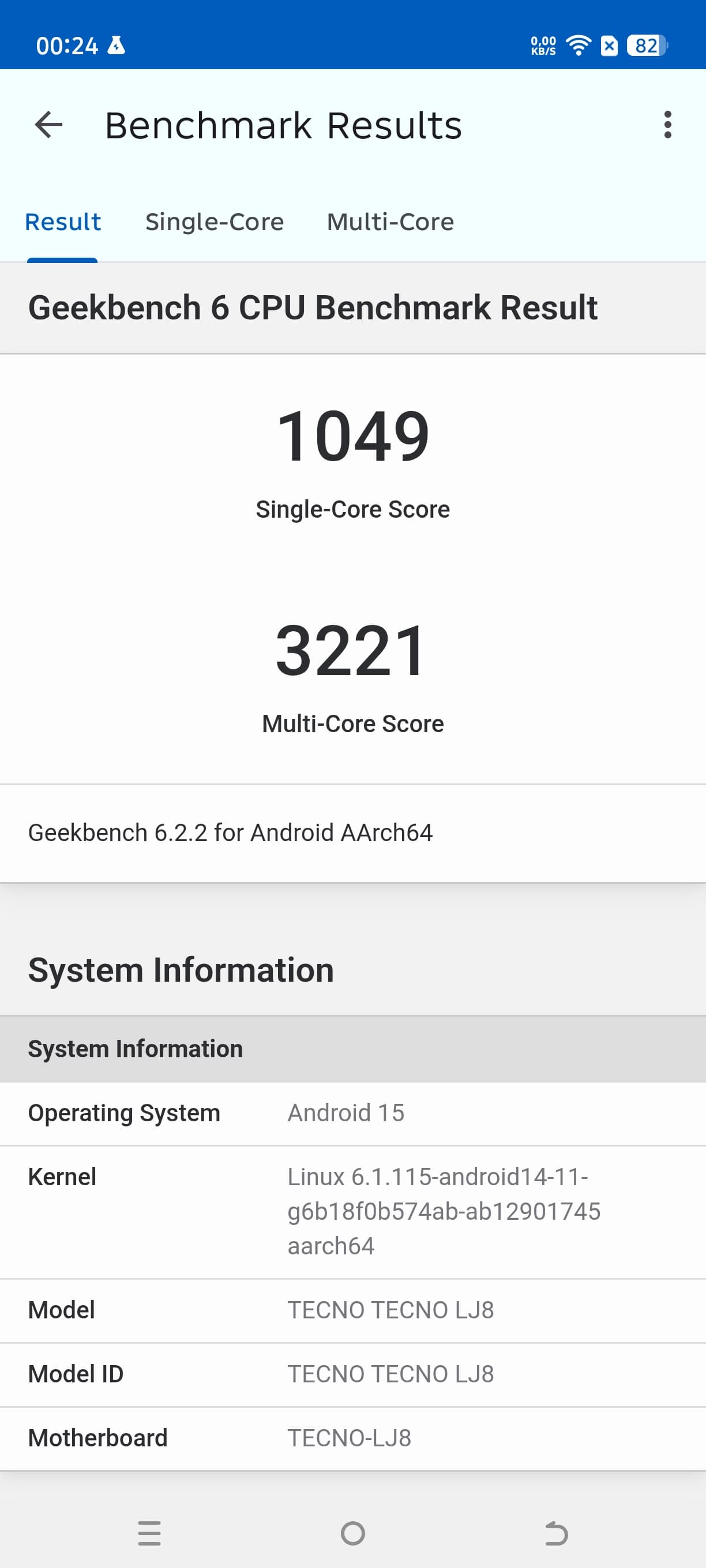Tap the system home button

[x=352, y=1533]
